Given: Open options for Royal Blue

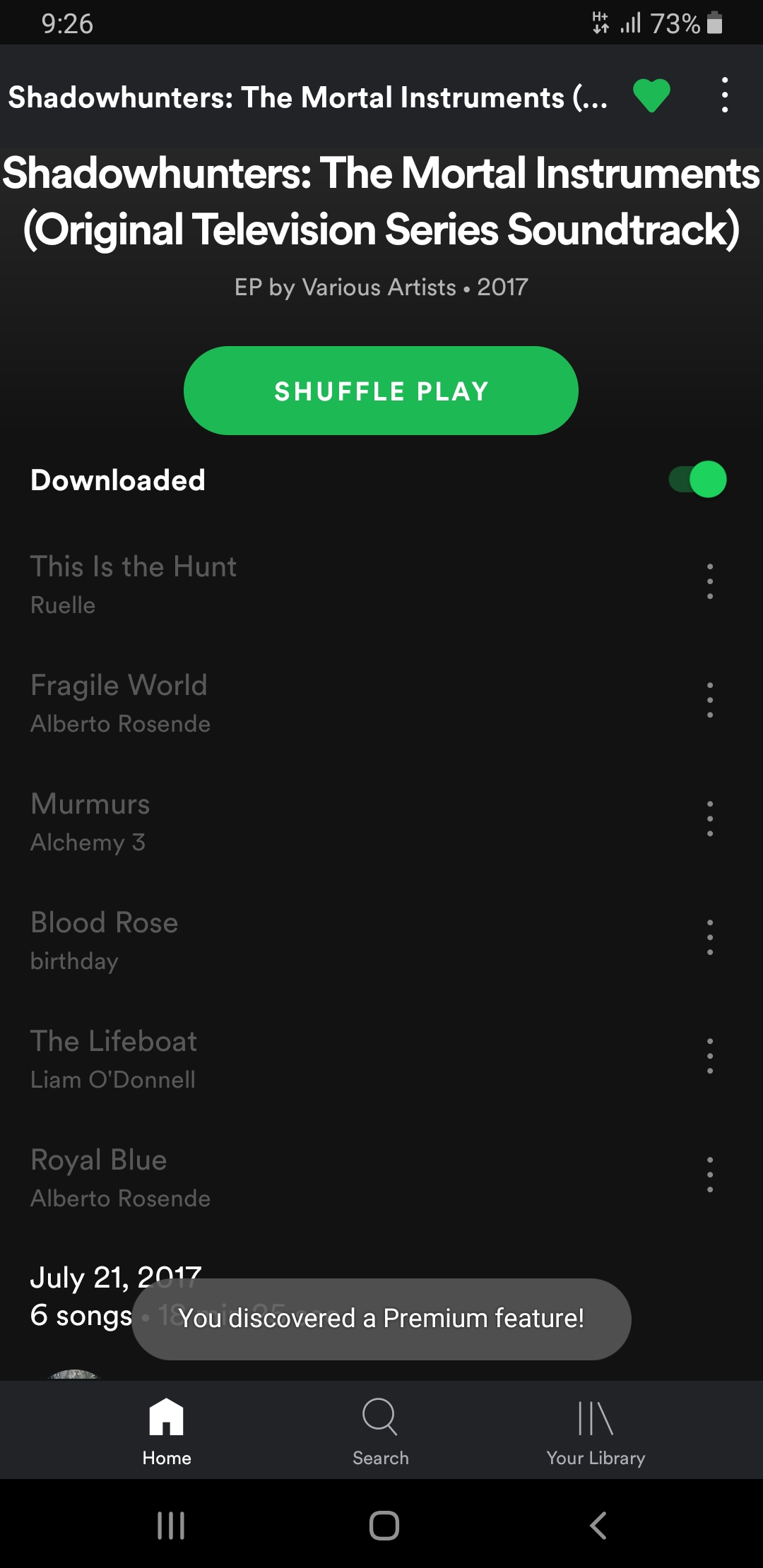Looking at the screenshot, I should (x=709, y=1175).
